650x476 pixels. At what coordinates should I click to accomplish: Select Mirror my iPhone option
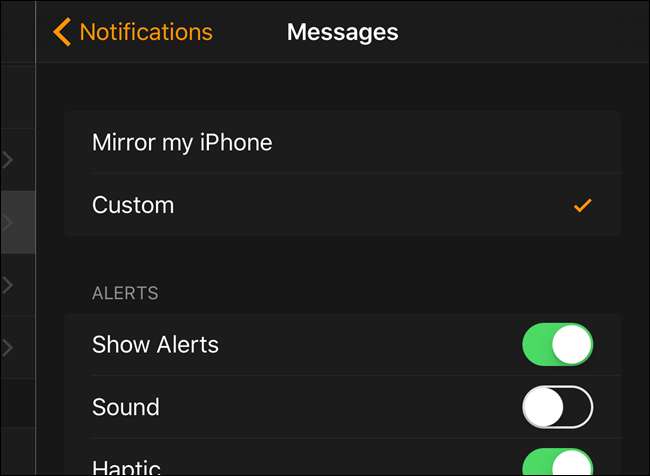(x=182, y=142)
